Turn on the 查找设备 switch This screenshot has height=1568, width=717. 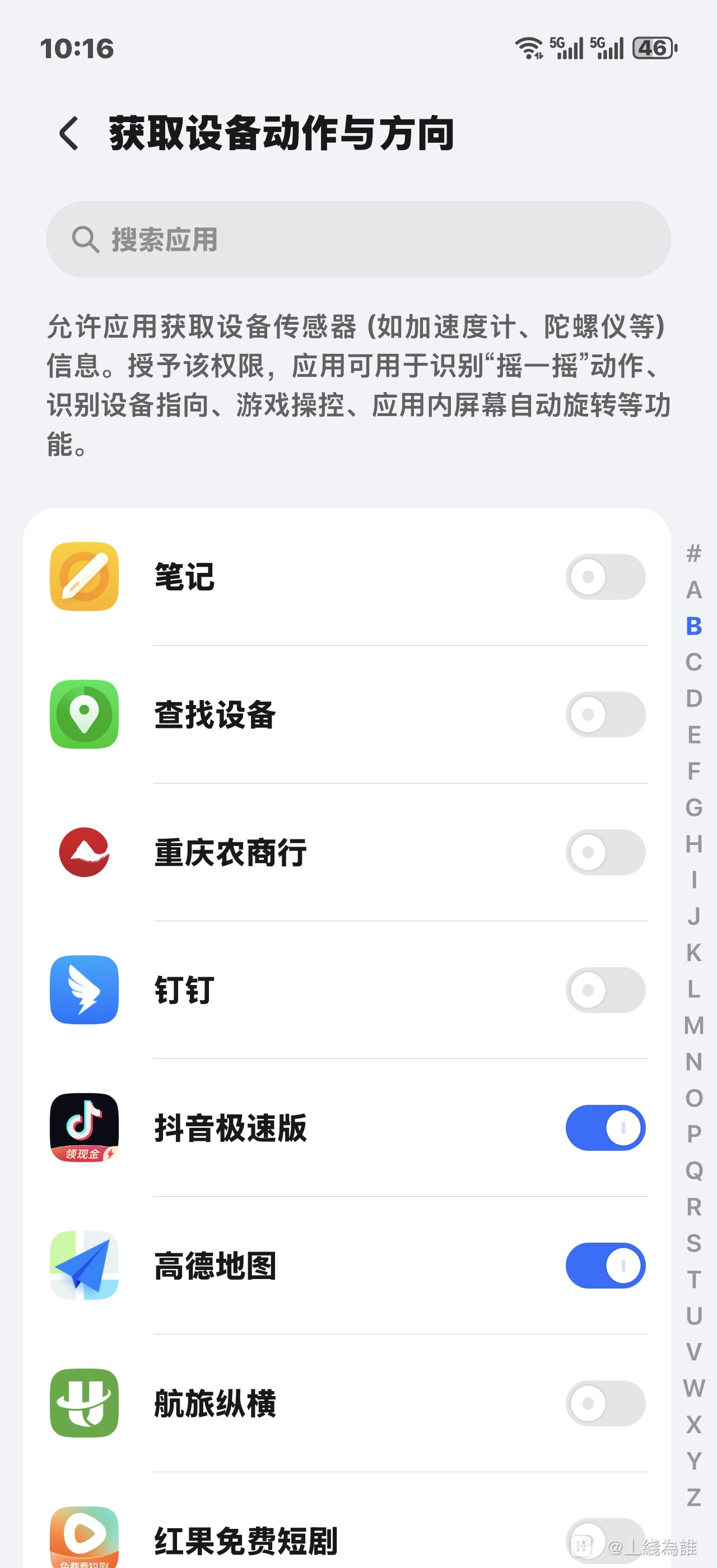pyautogui.click(x=605, y=714)
